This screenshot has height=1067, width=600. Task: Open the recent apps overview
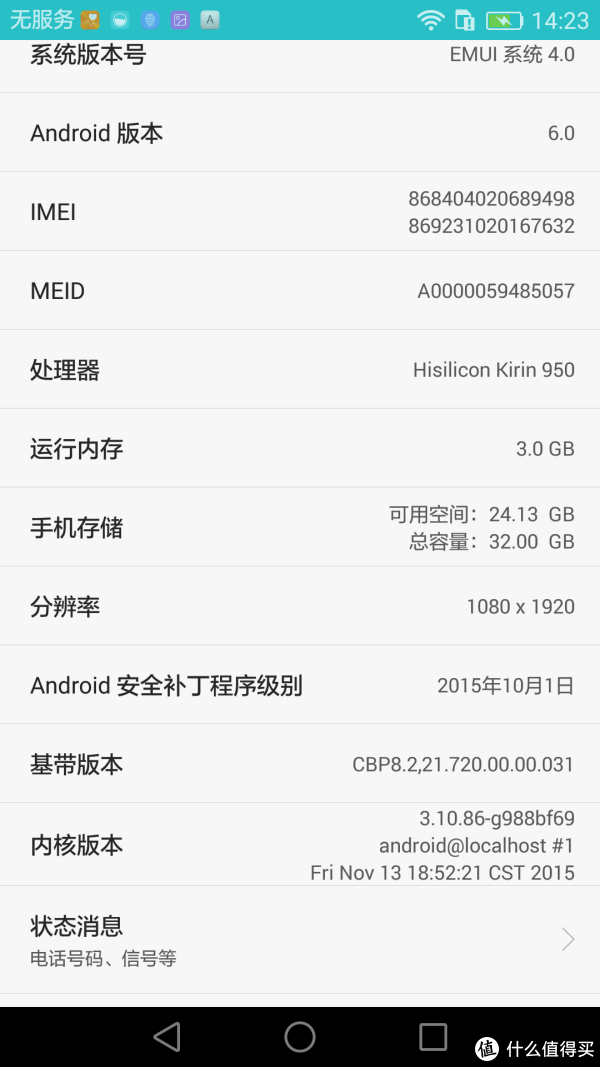(x=433, y=1037)
